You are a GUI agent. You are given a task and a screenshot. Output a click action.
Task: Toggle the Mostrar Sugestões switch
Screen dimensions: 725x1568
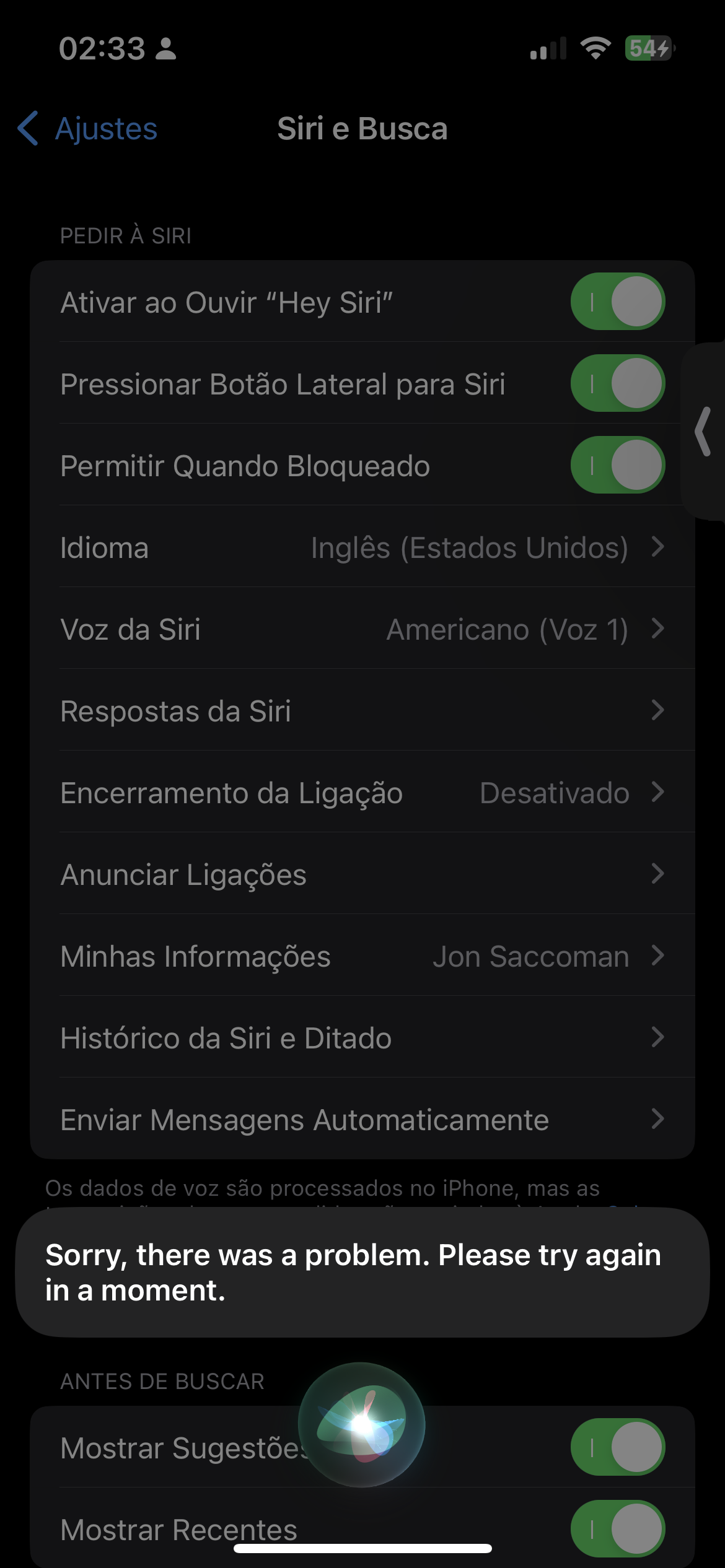click(x=617, y=1448)
